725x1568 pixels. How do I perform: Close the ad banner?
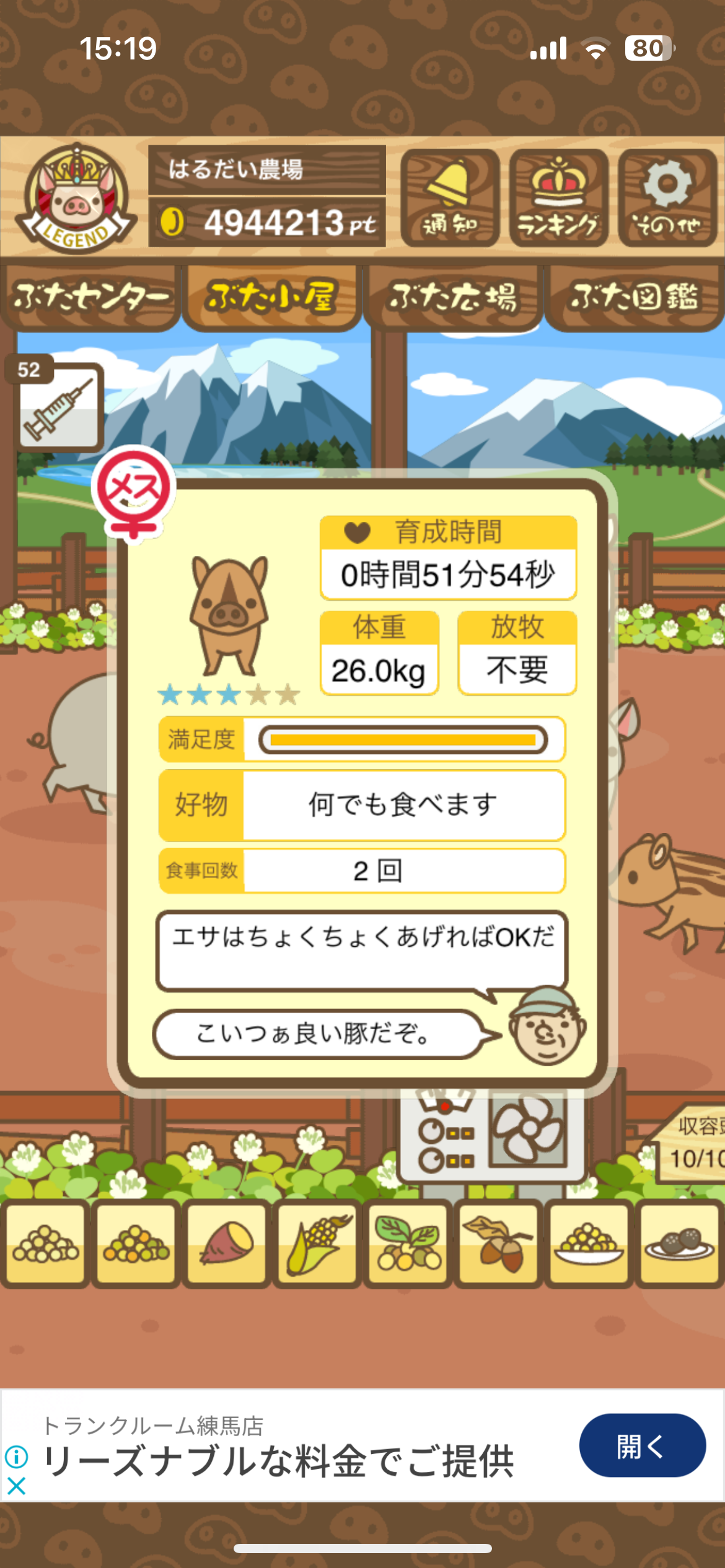[16, 1486]
